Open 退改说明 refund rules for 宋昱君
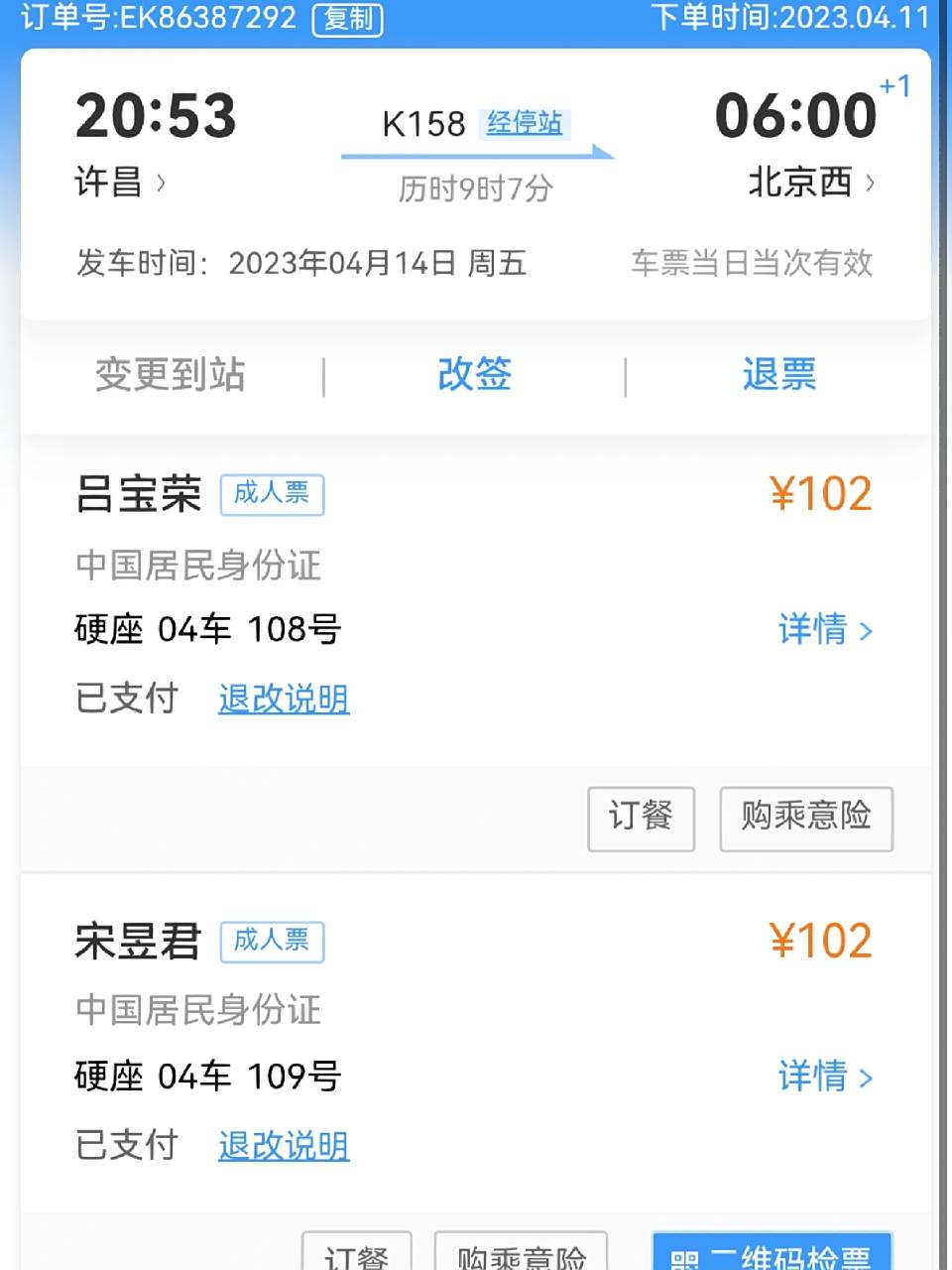The image size is (952, 1270). [x=283, y=1146]
